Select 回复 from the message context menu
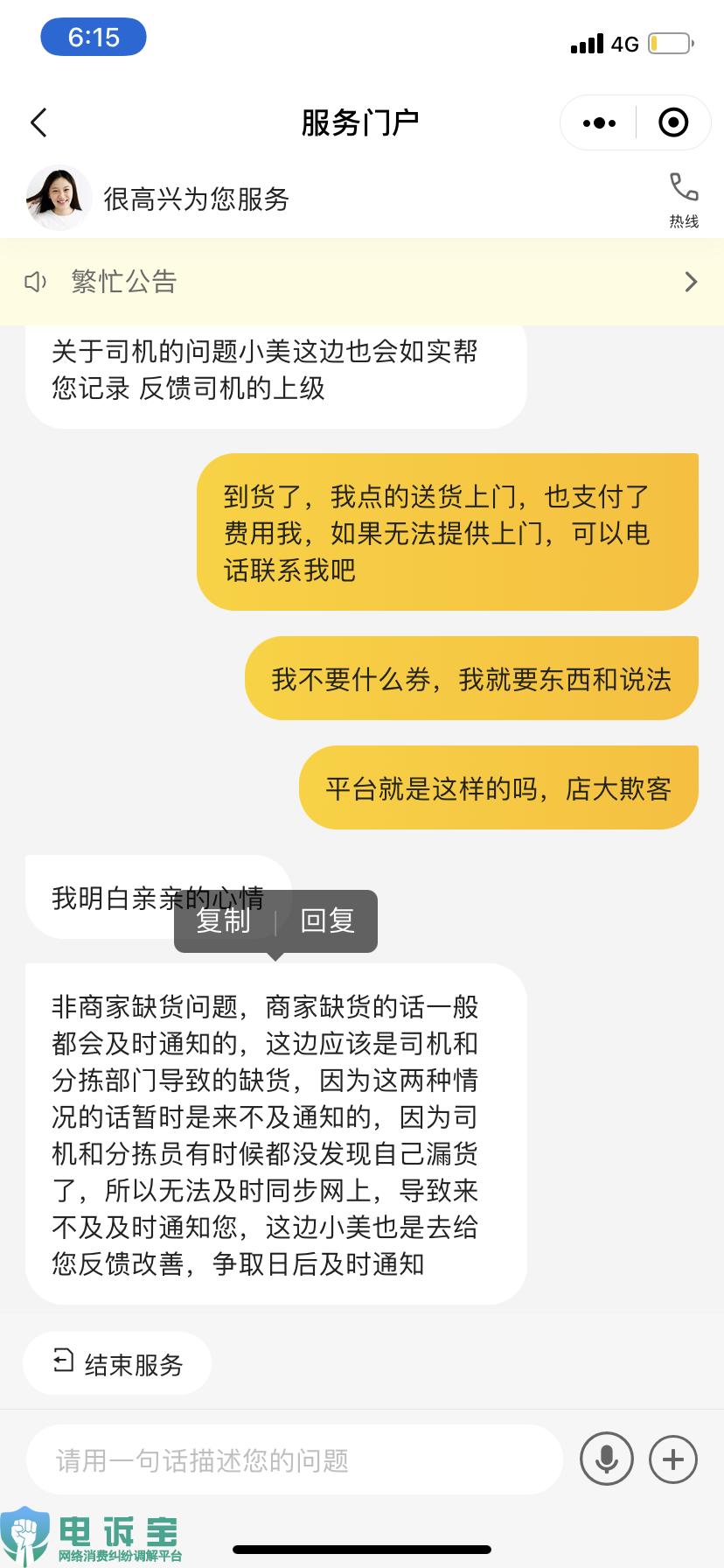Viewport: 724px width, 1568px height. click(327, 920)
